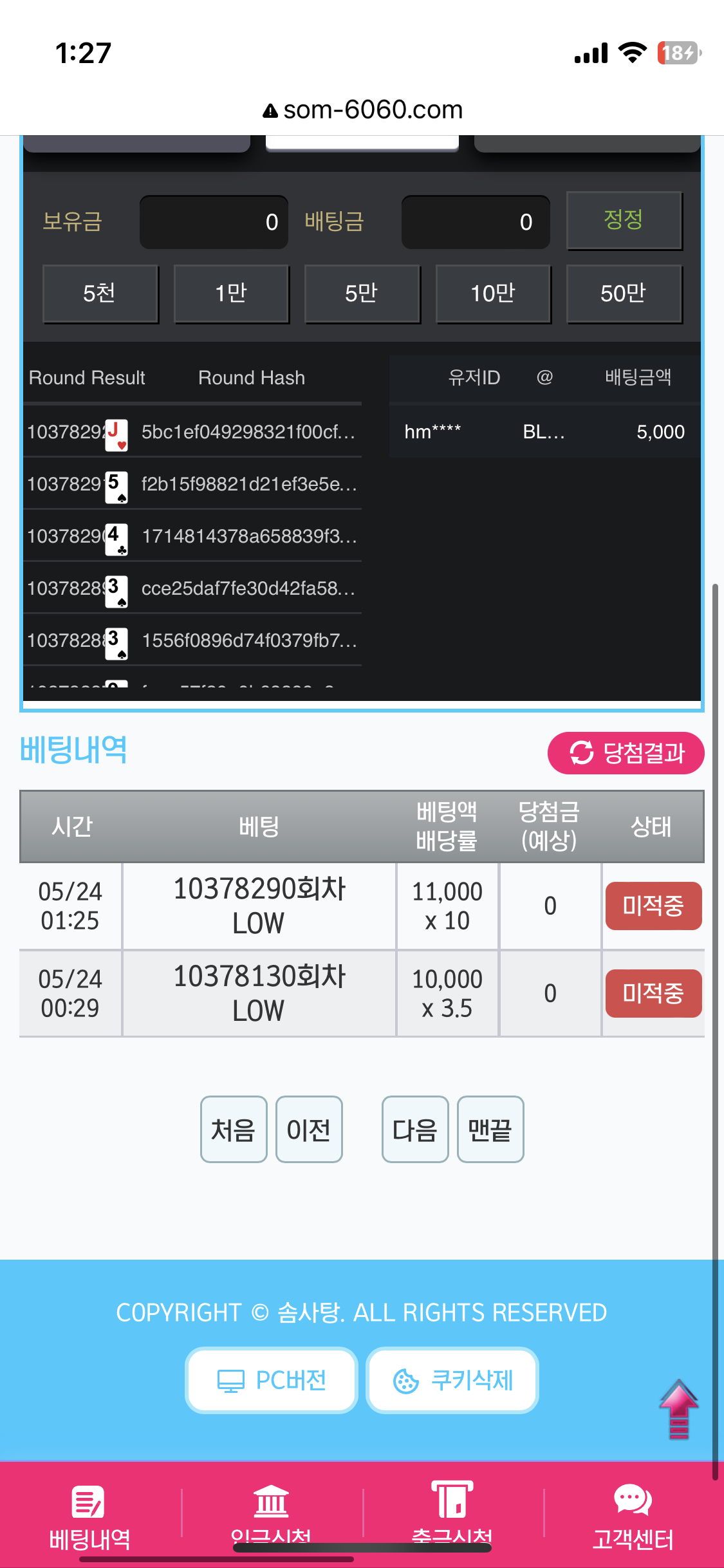Add 5만 to the bet
The height and width of the screenshot is (1568, 724).
pos(362,294)
